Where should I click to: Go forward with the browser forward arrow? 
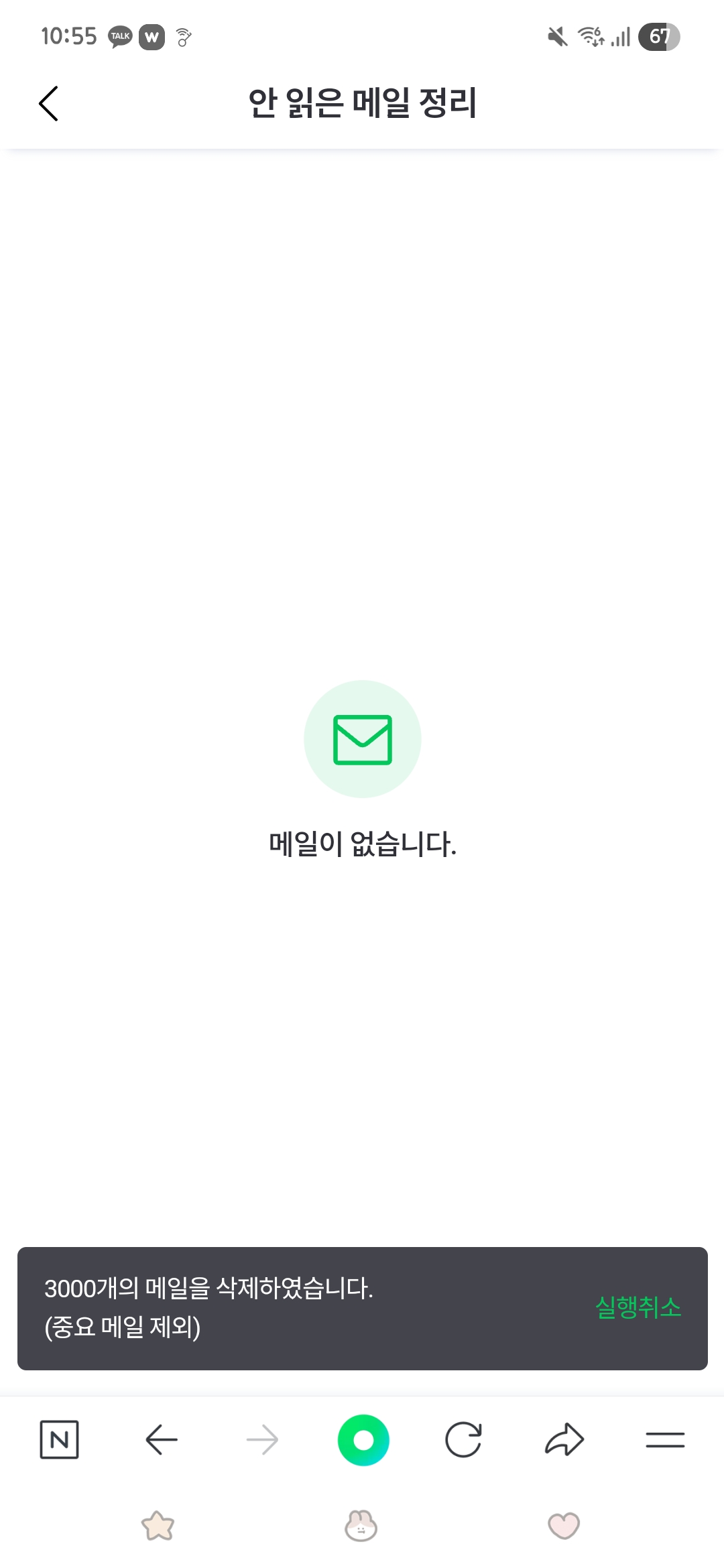pos(262,1439)
